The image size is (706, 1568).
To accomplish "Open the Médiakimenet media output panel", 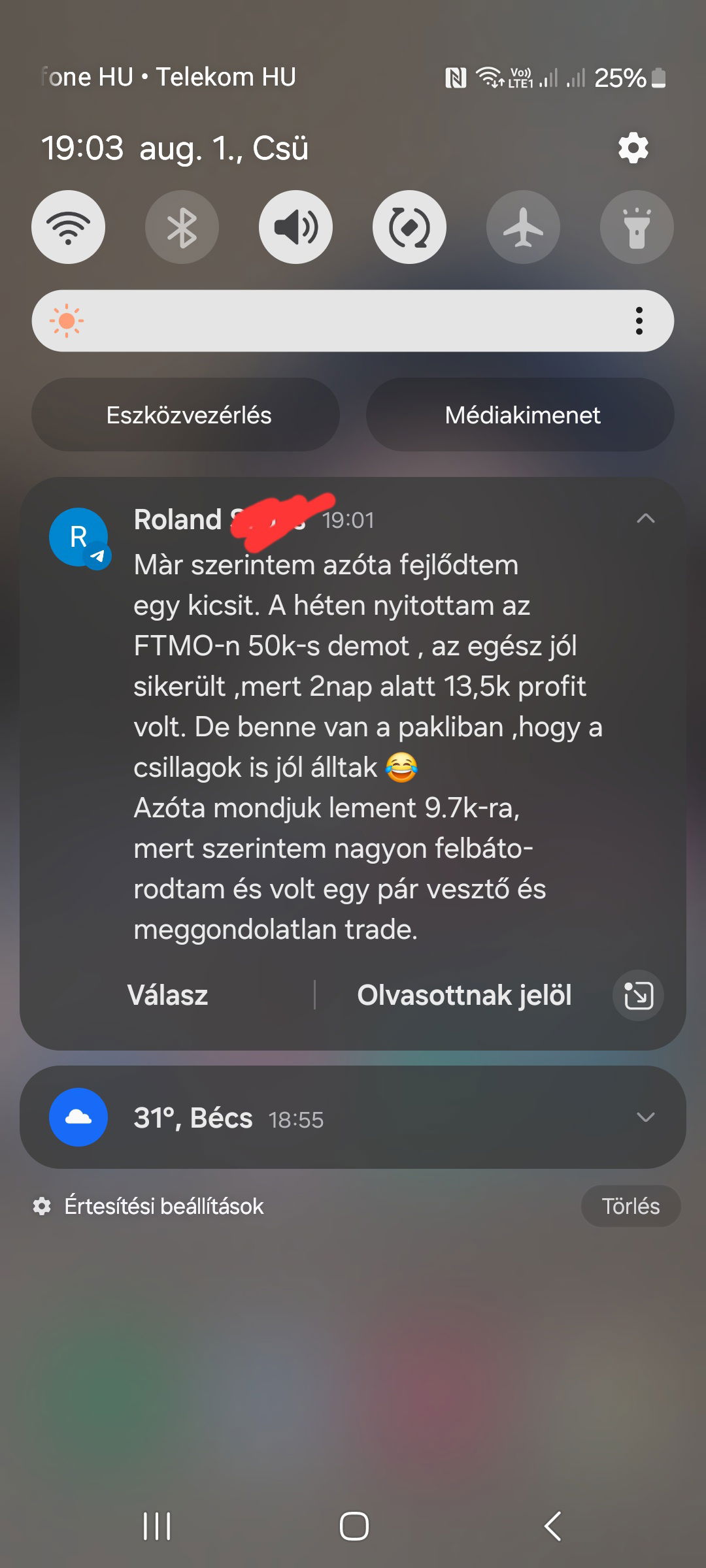I will click(521, 415).
